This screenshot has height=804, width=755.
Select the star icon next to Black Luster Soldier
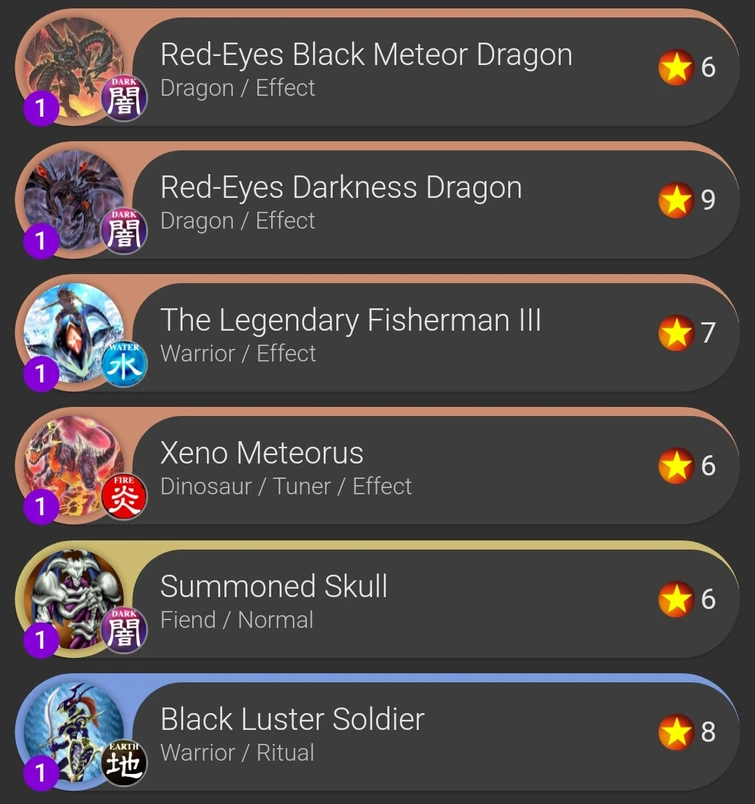coord(676,732)
